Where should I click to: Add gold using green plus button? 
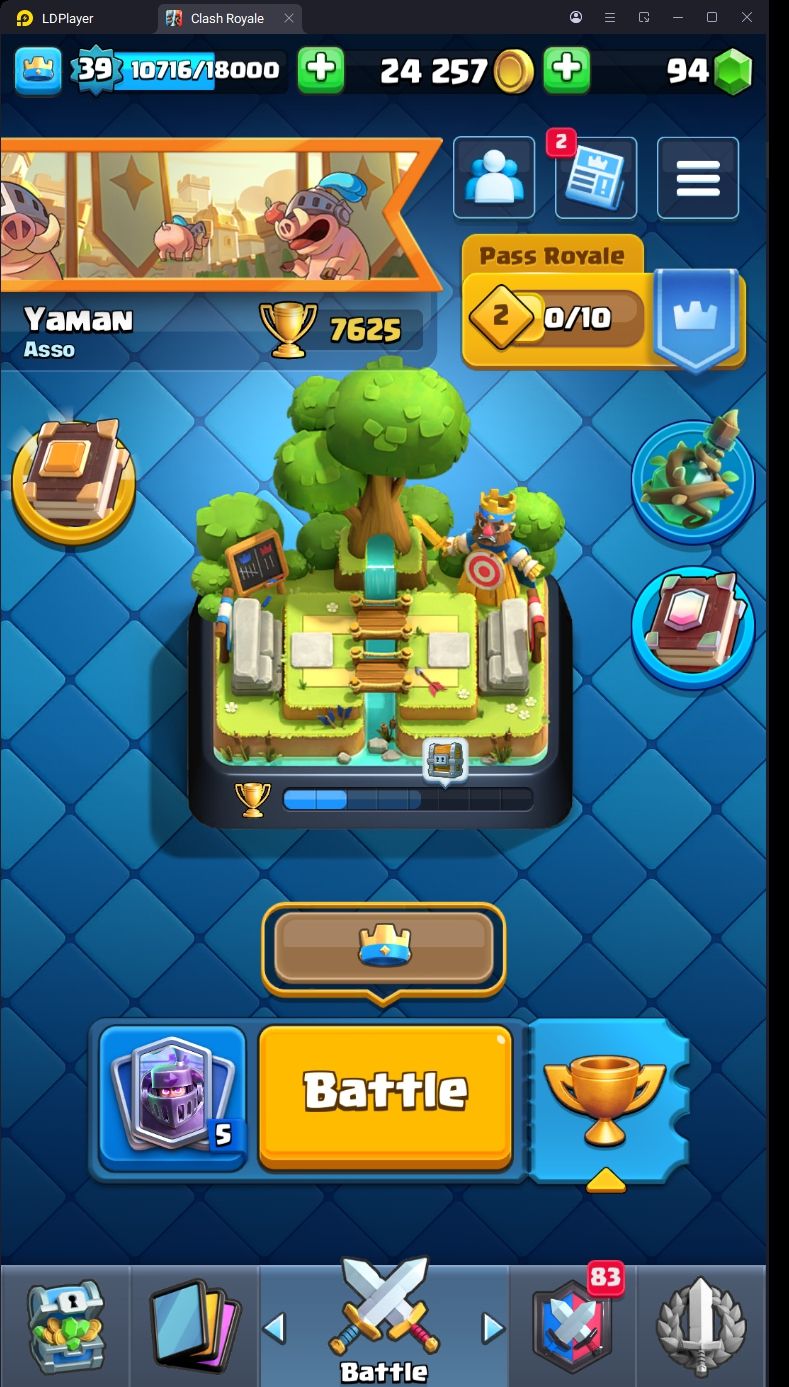(566, 69)
